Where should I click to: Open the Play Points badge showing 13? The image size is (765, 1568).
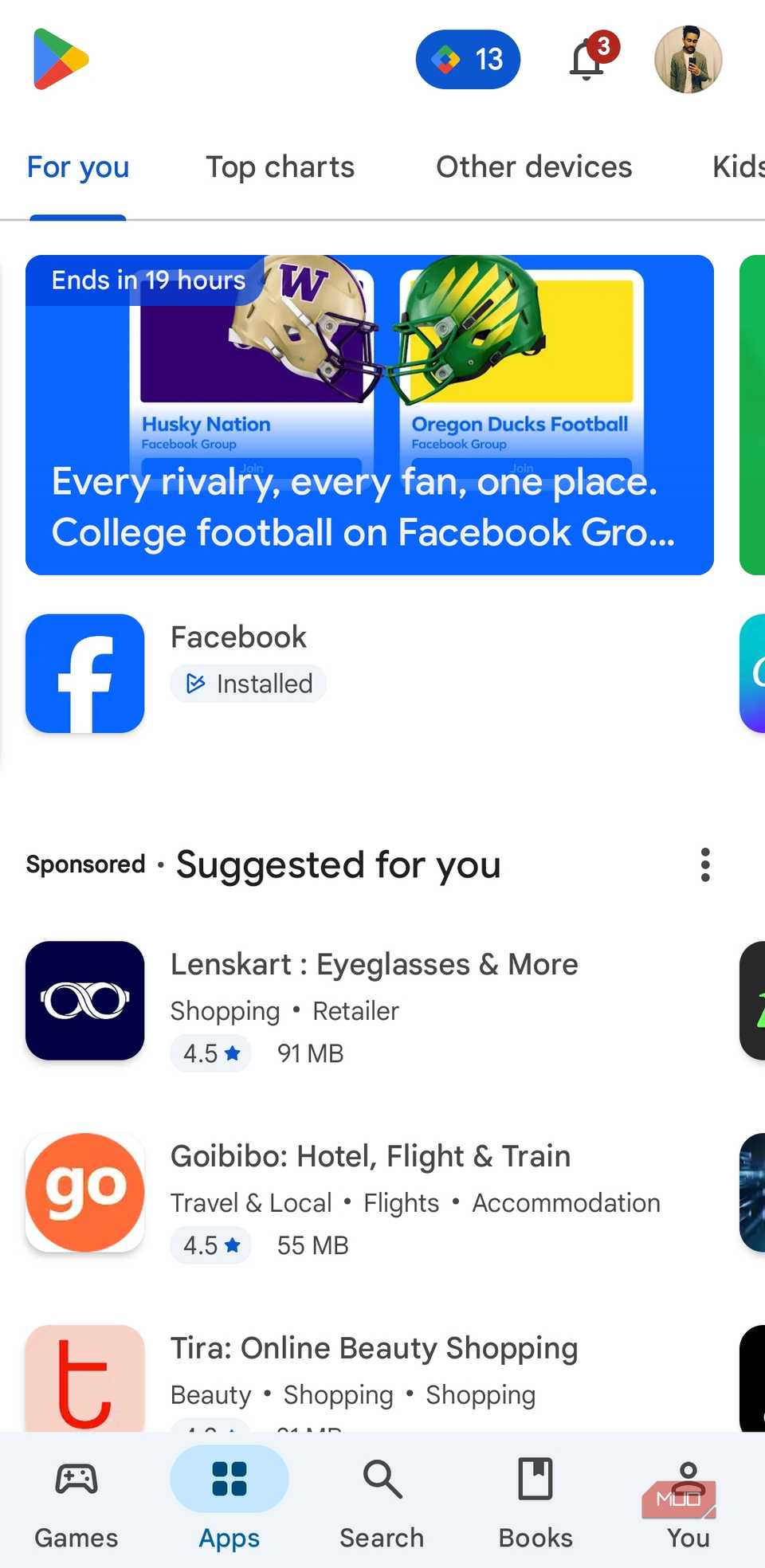(469, 59)
